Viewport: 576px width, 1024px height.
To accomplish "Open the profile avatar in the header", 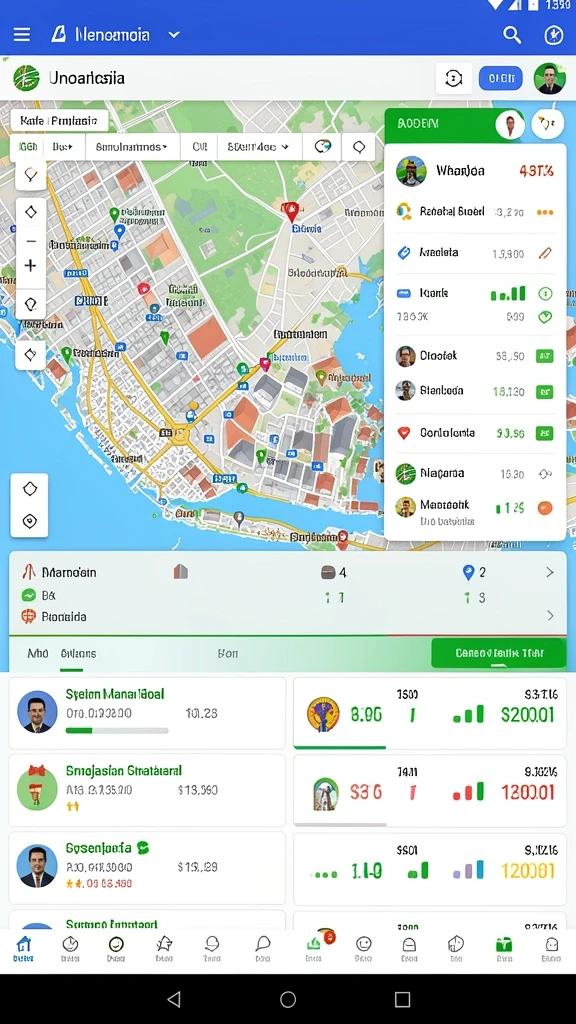I will click(x=549, y=78).
